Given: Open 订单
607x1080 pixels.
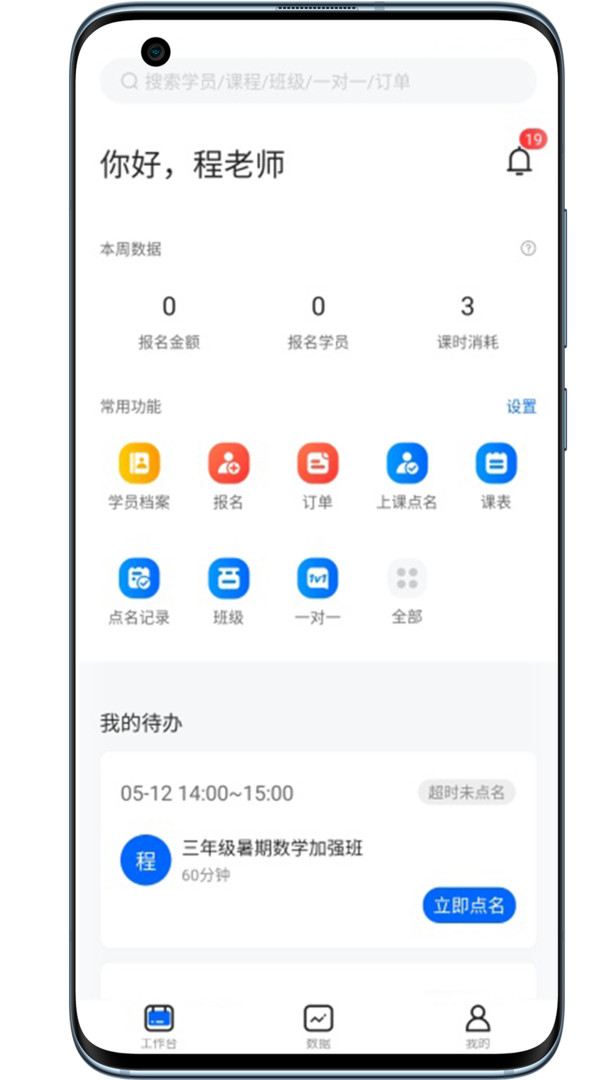Looking at the screenshot, I should pos(317,476).
